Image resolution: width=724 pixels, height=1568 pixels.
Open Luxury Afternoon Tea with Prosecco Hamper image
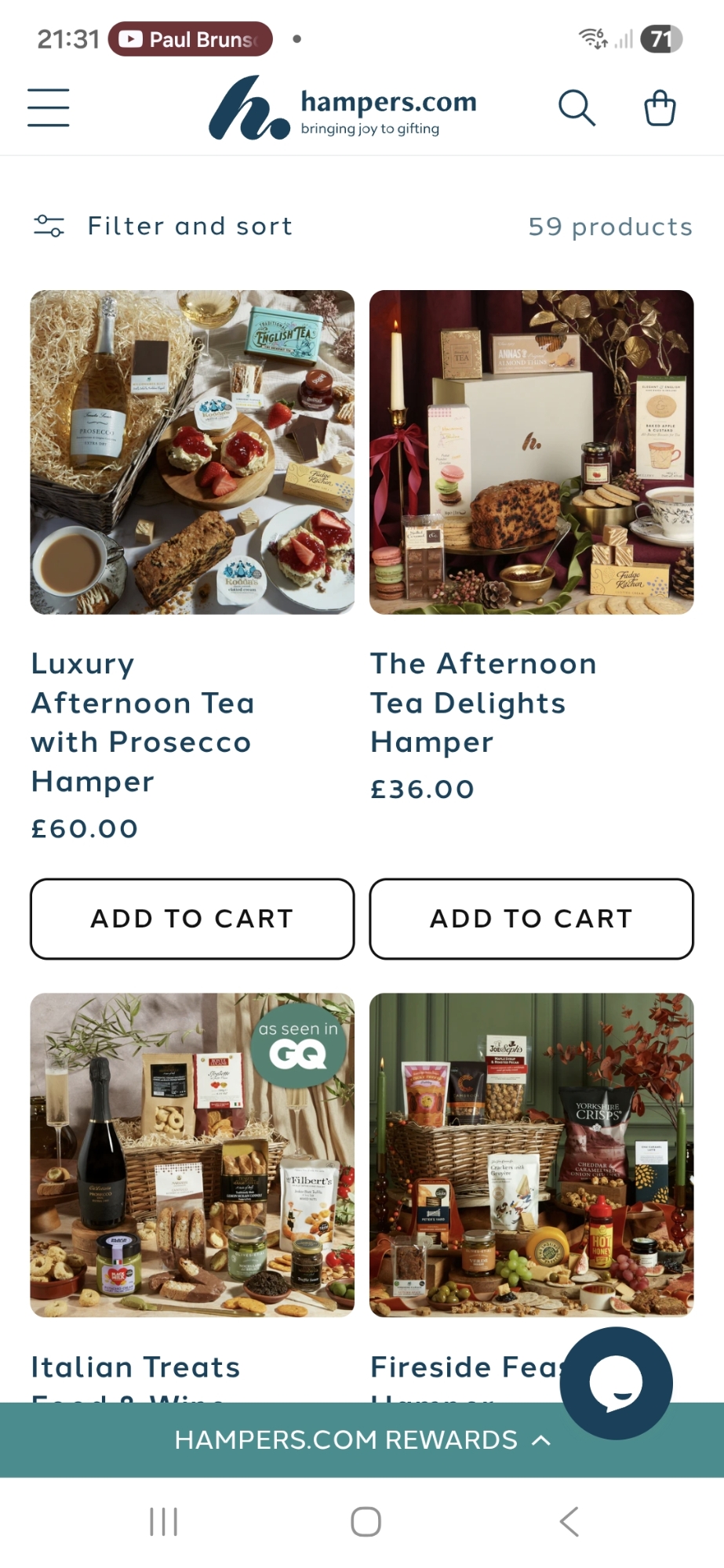point(192,452)
